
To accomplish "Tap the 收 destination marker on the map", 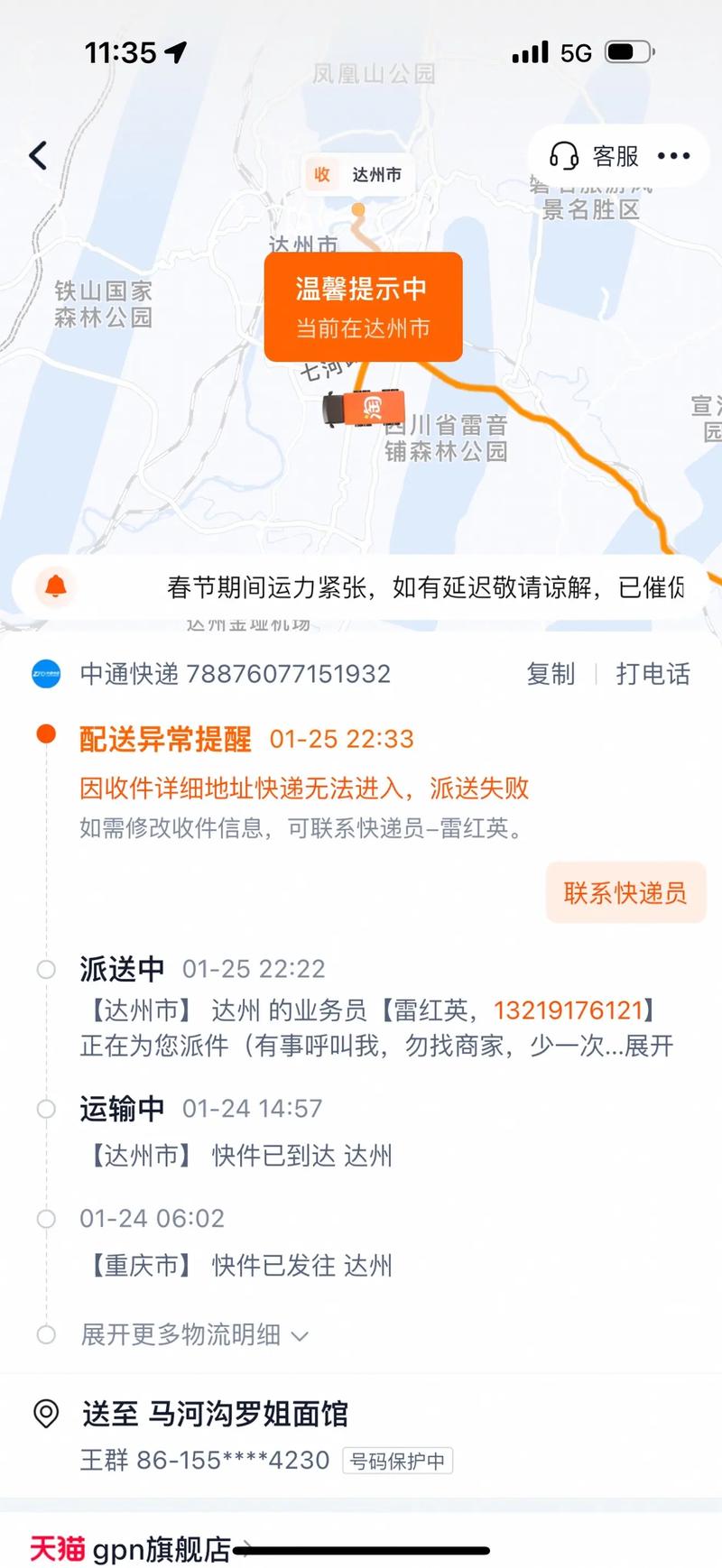I will click(321, 175).
